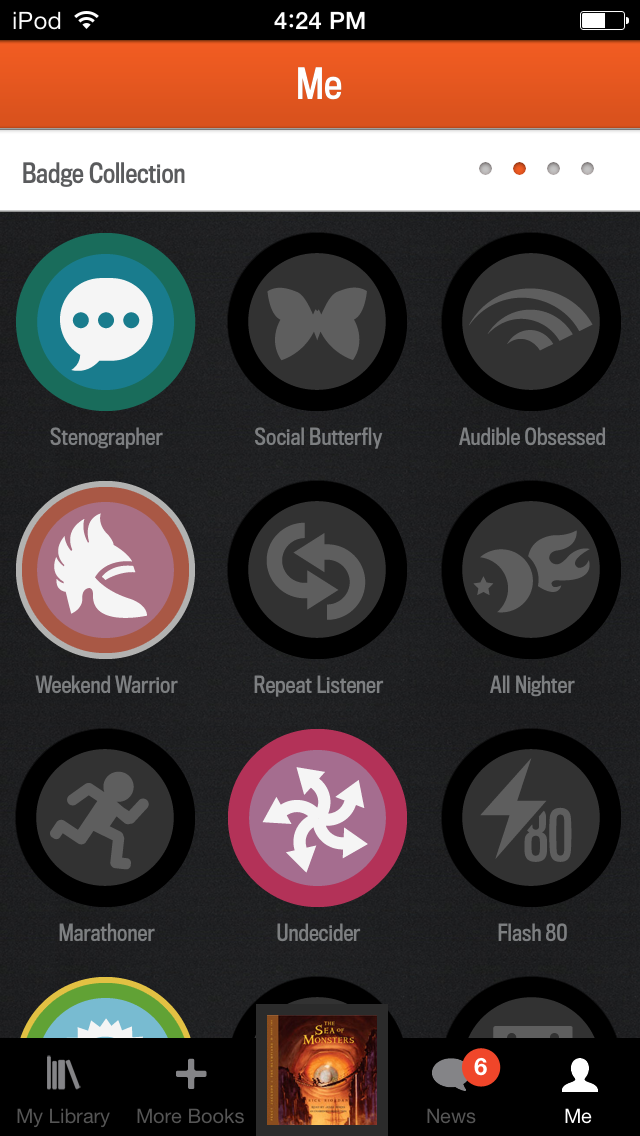The image size is (640, 1136).
Task: Select the Me tab
Action: (x=578, y=1090)
